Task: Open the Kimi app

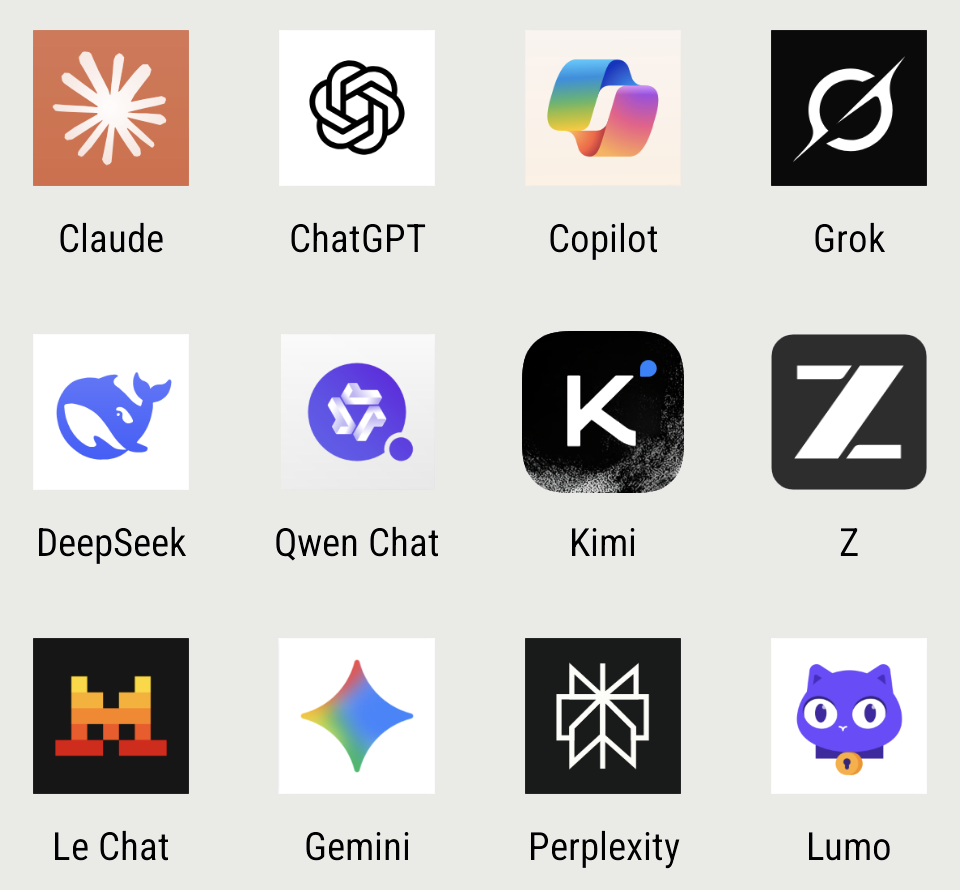Action: pyautogui.click(x=603, y=412)
